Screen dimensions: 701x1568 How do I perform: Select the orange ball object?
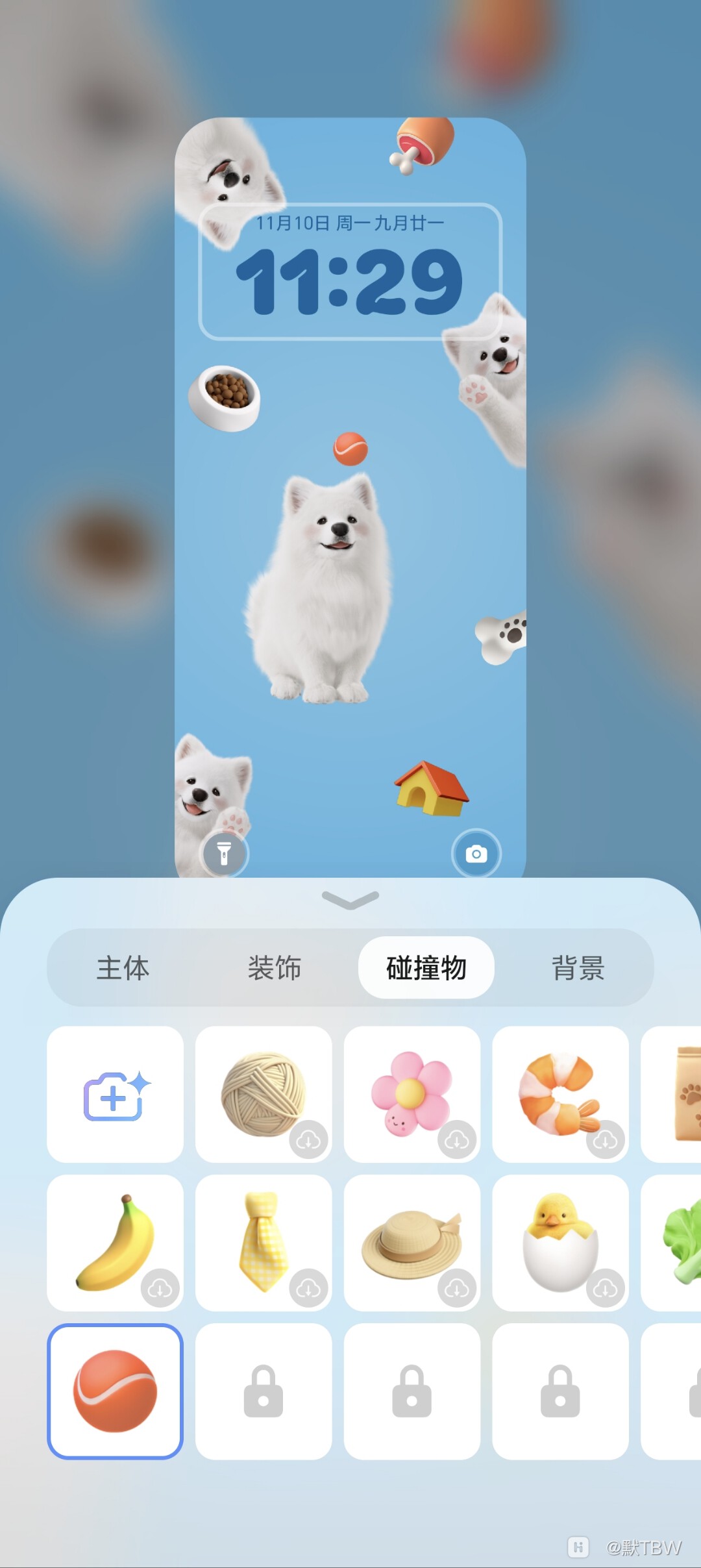coord(115,1391)
